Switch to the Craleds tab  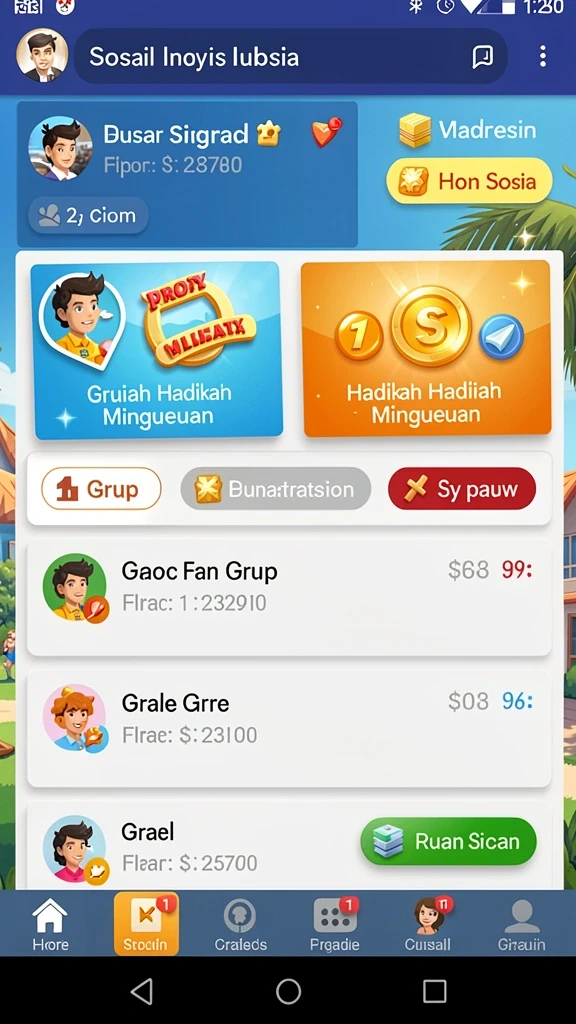240,923
